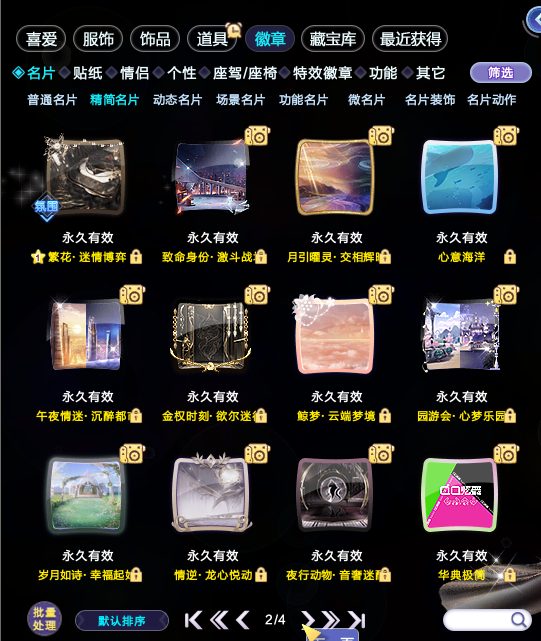The width and height of the screenshot is (541, 641).
Task: Open the 名片装饰 sub-tab
Action: point(430,100)
